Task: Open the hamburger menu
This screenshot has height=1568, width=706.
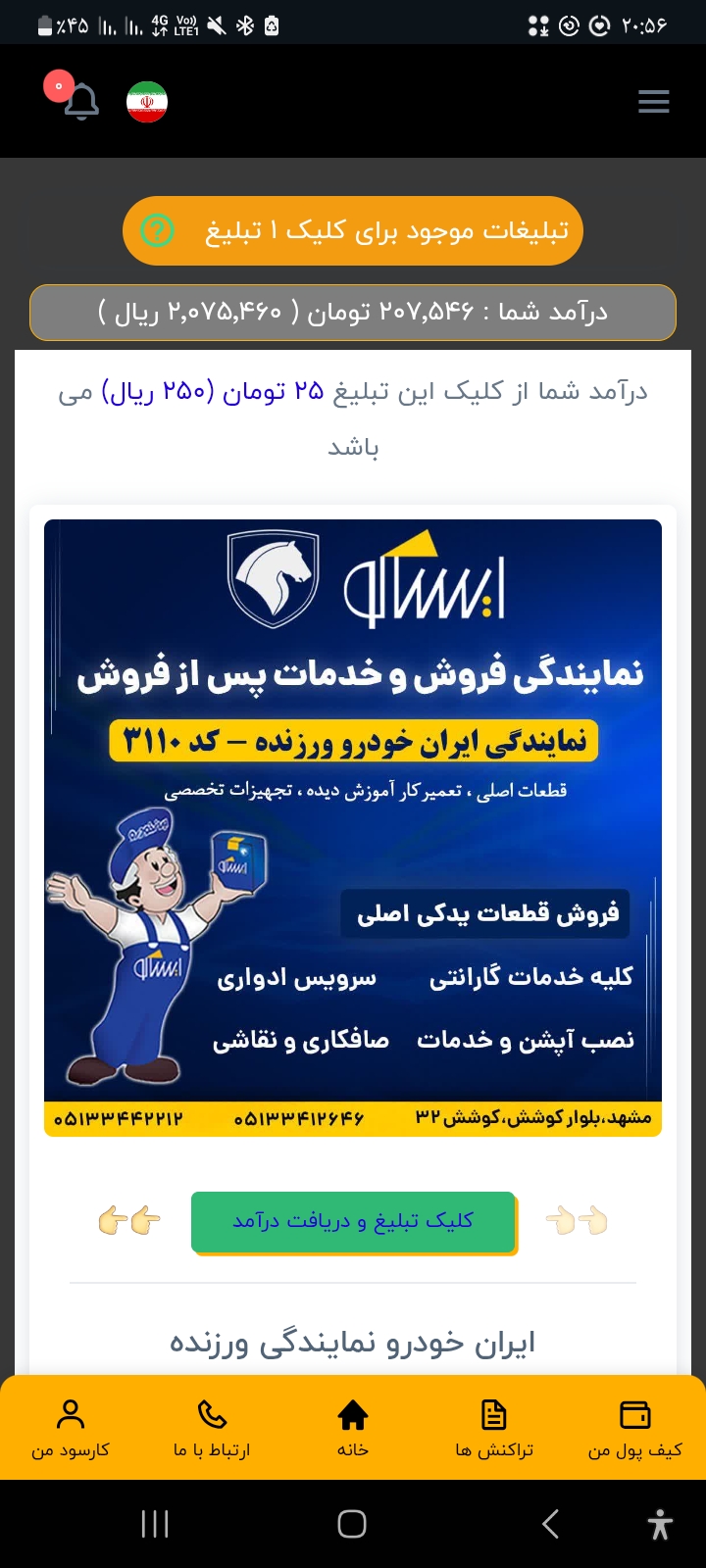Action: tap(653, 102)
